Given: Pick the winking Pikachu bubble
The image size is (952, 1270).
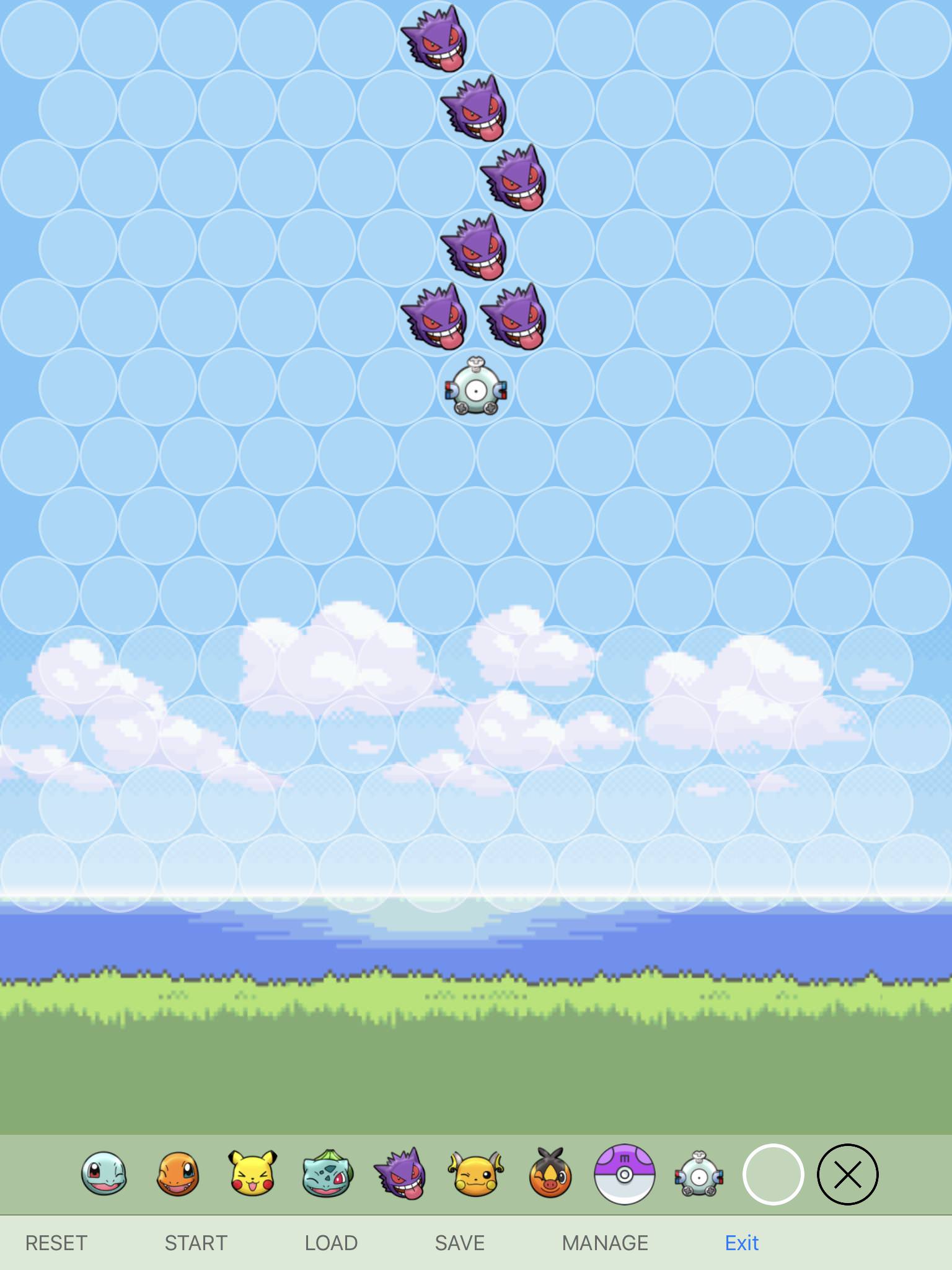Looking at the screenshot, I should 475,1174.
